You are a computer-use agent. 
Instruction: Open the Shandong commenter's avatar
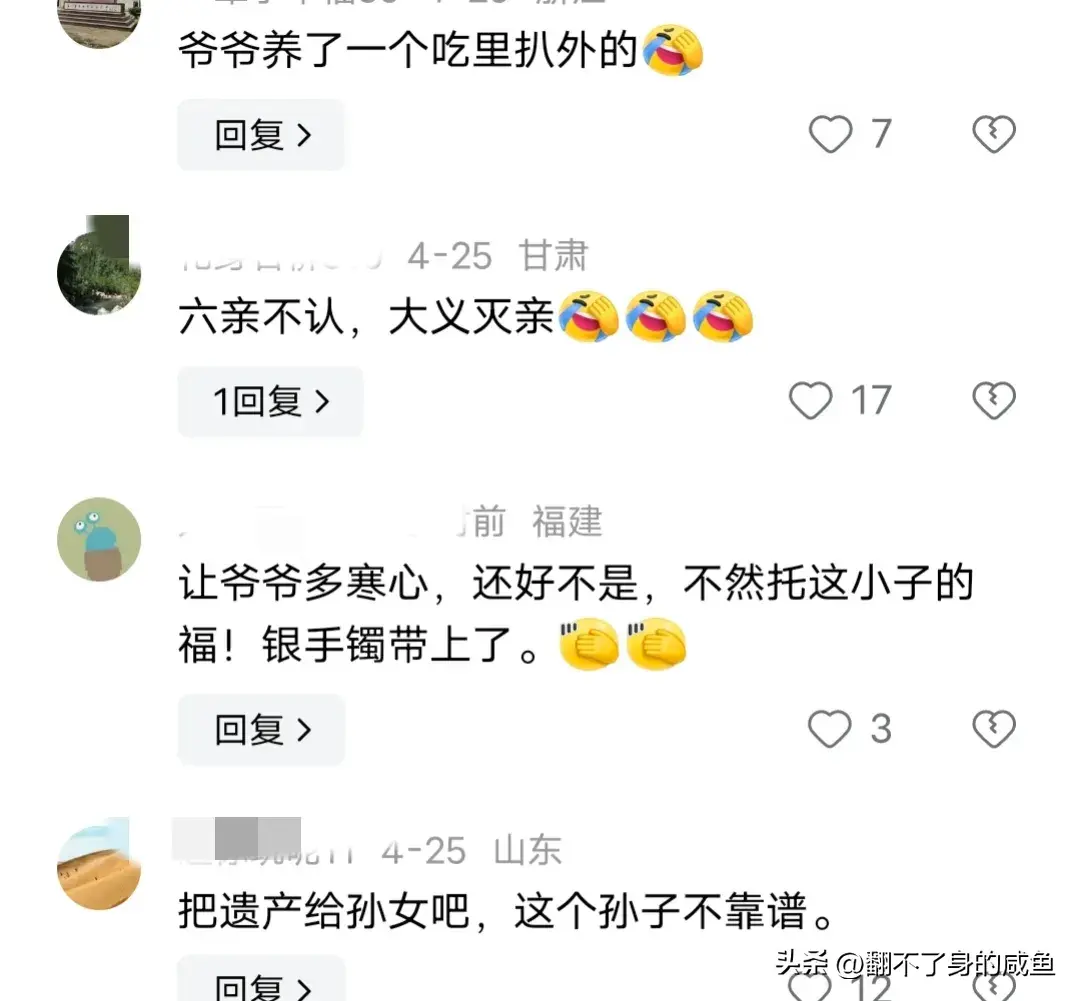click(x=98, y=868)
